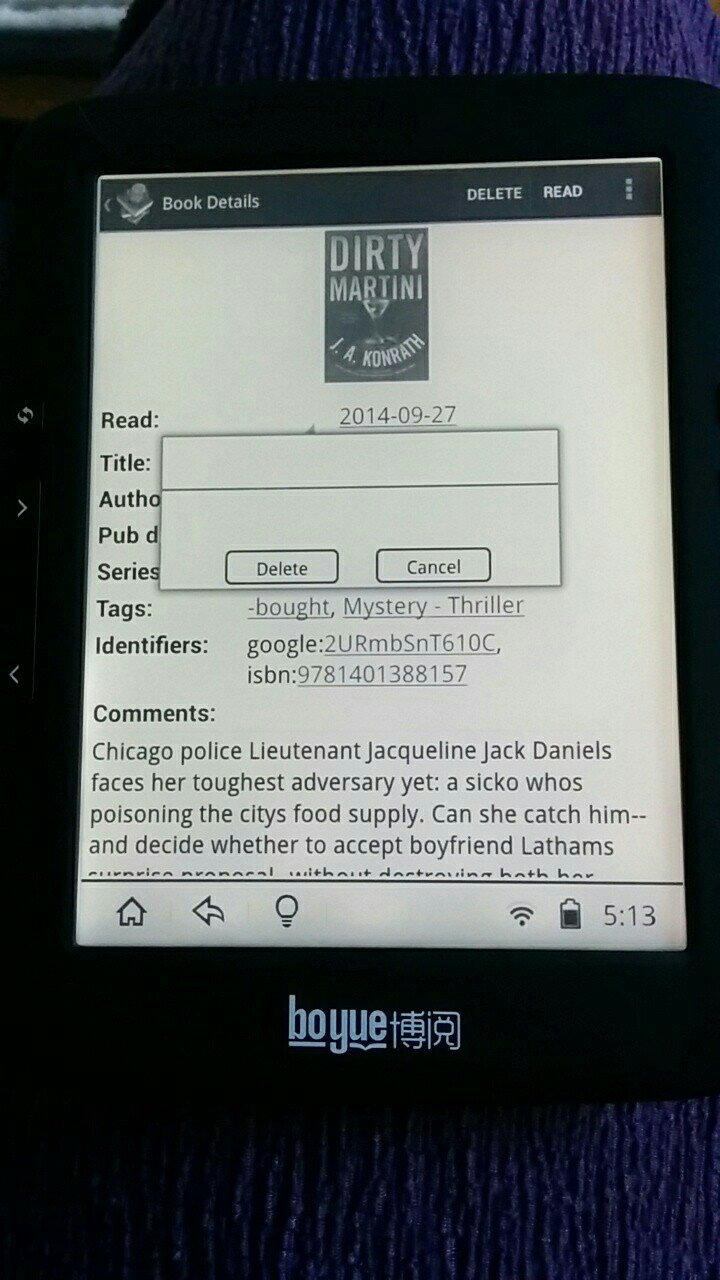Go to the home screen
The width and height of the screenshot is (720, 1280).
click(132, 912)
